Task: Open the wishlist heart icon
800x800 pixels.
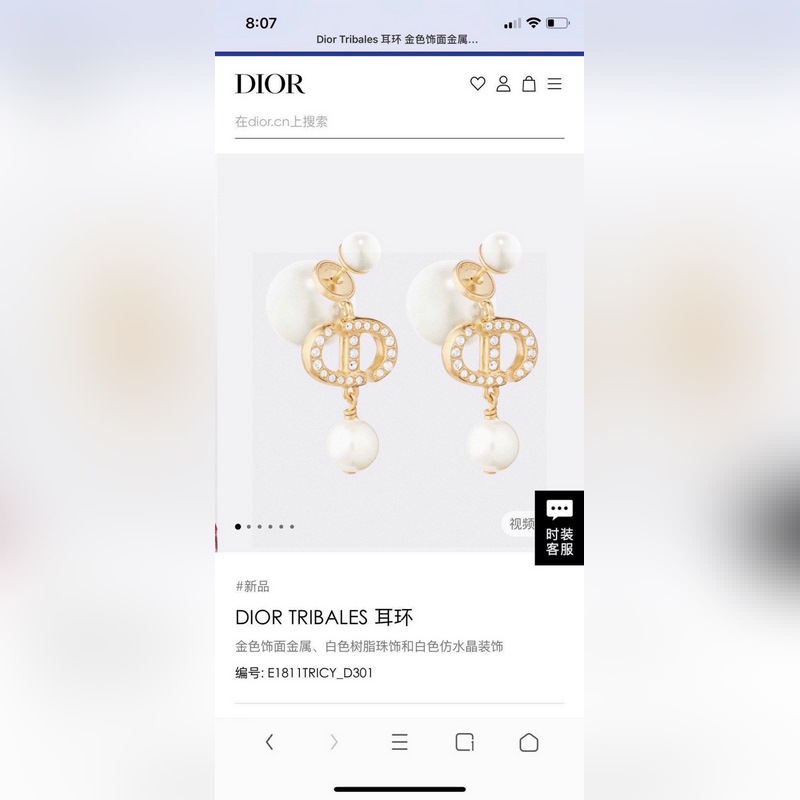Action: pos(478,84)
